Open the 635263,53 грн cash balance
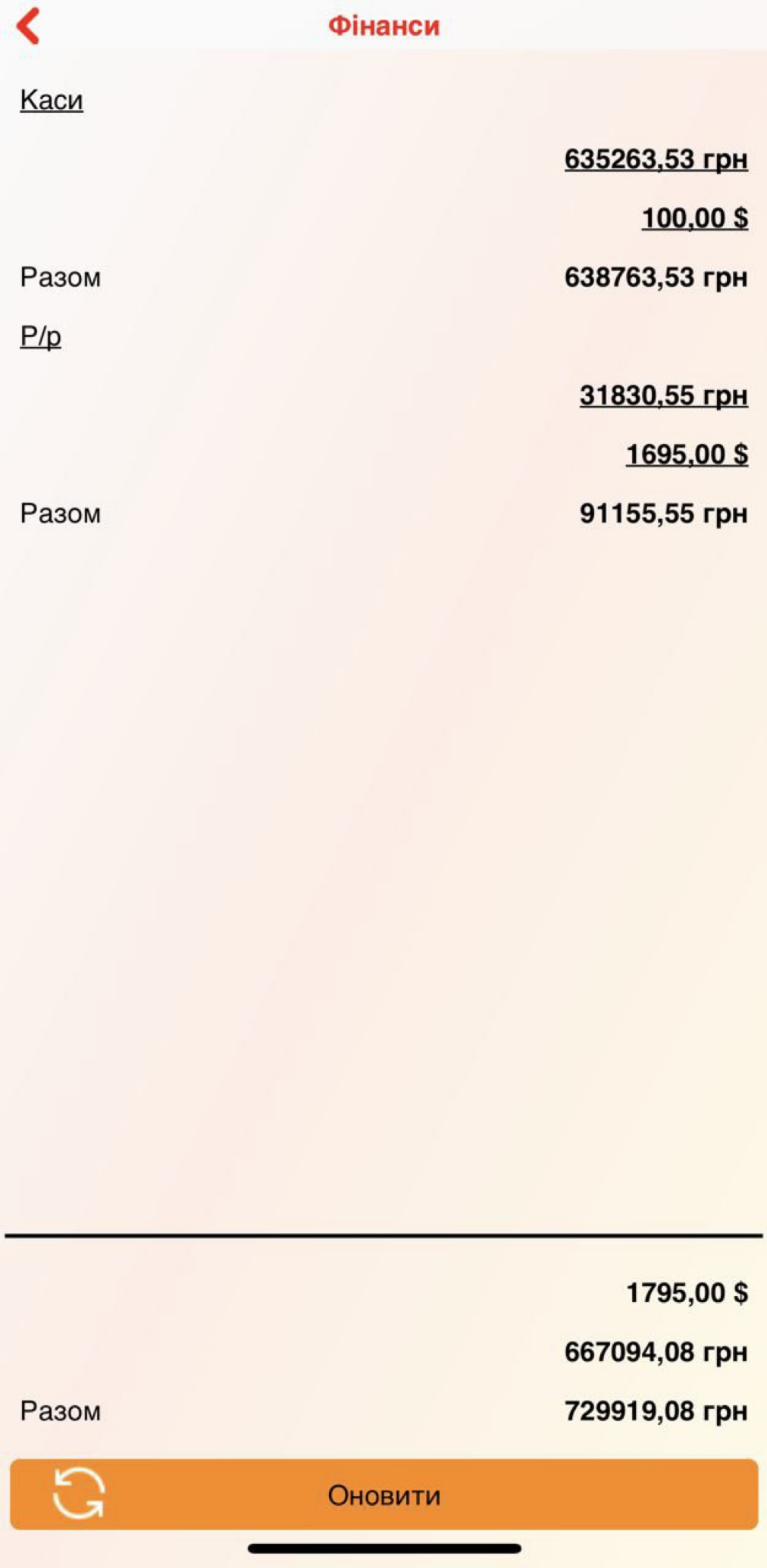Viewport: 767px width, 1568px height. (x=656, y=159)
